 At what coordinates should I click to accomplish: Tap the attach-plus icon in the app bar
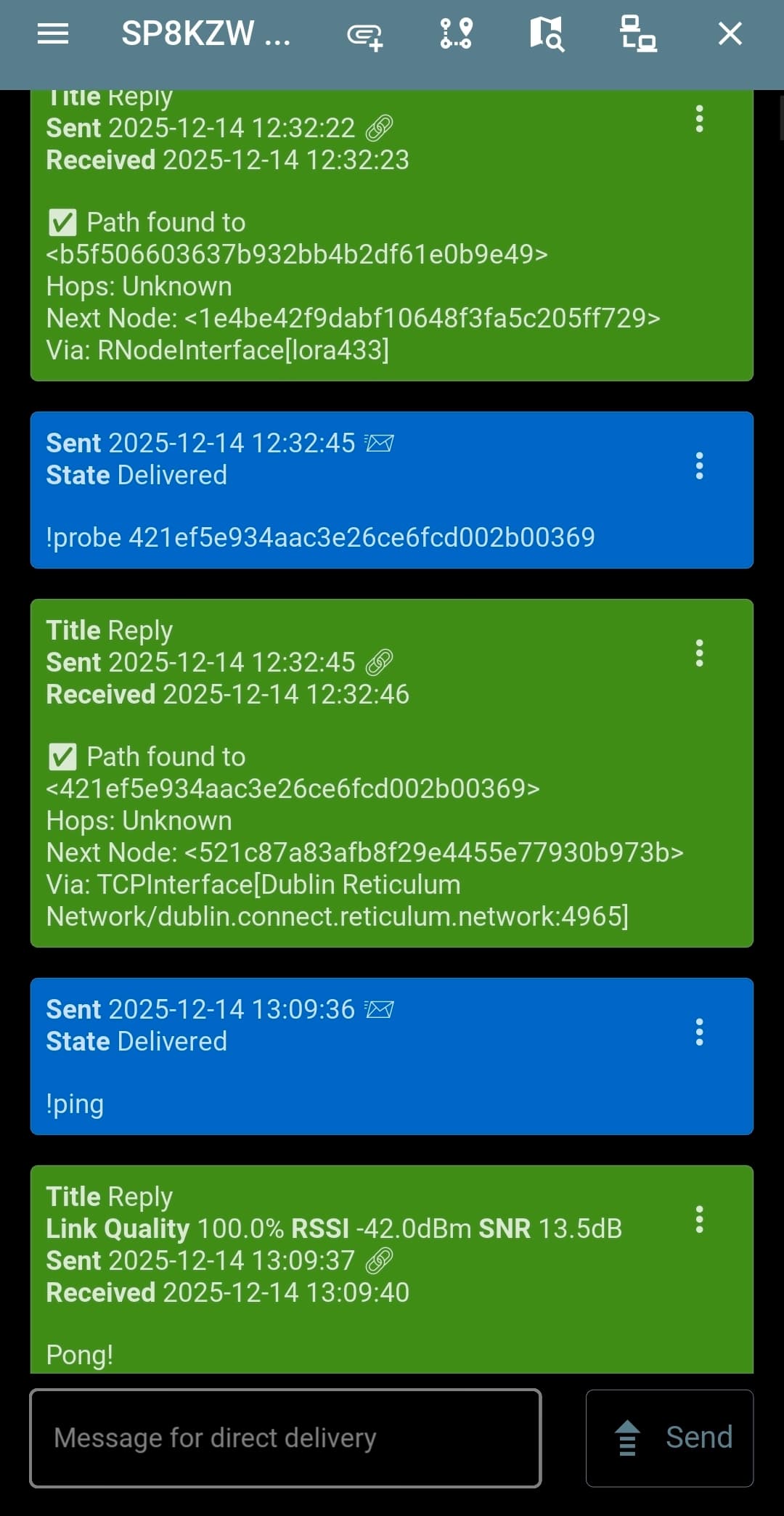tap(364, 35)
